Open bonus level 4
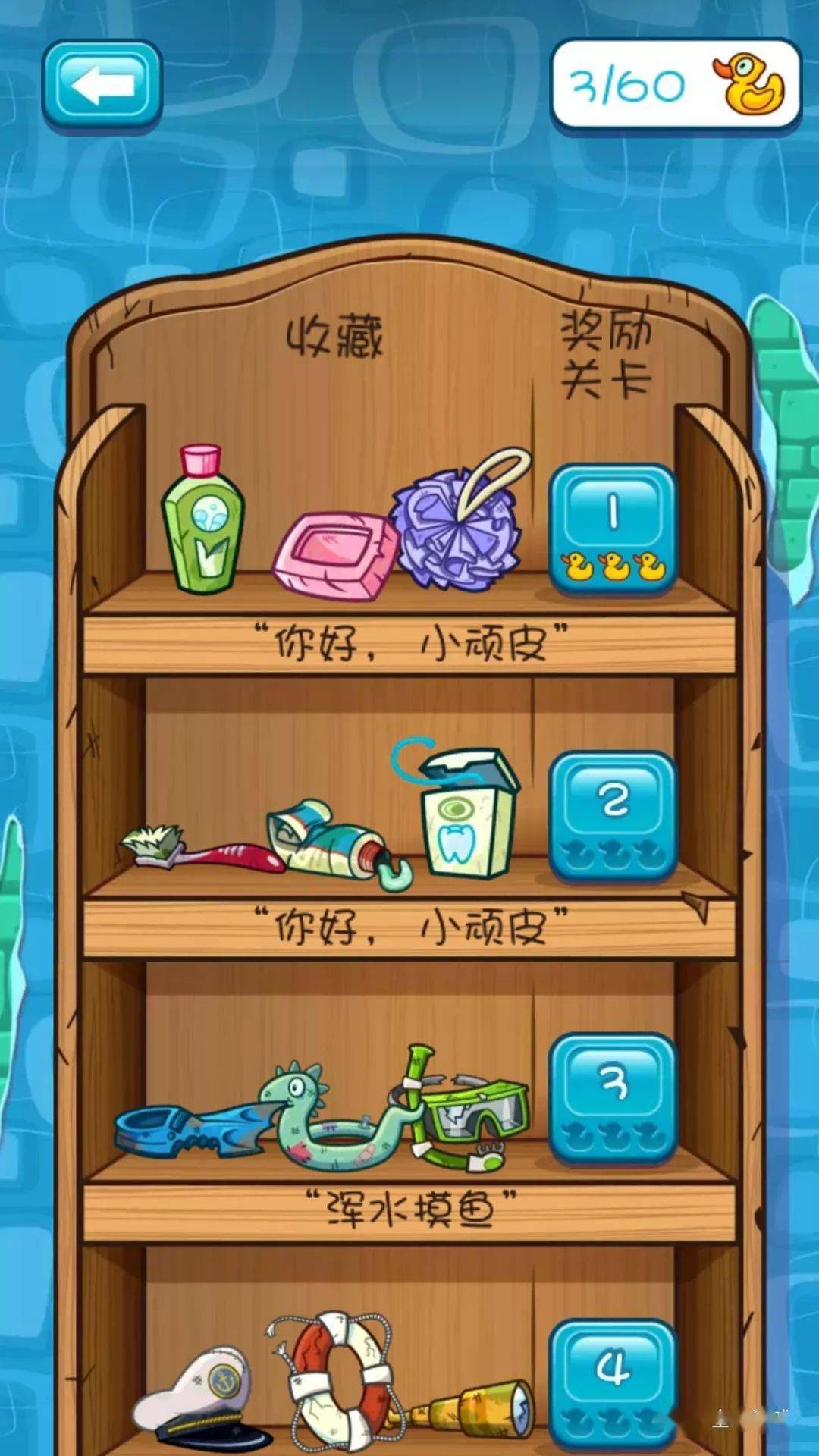Image resolution: width=819 pixels, height=1456 pixels. pyautogui.click(x=612, y=1384)
